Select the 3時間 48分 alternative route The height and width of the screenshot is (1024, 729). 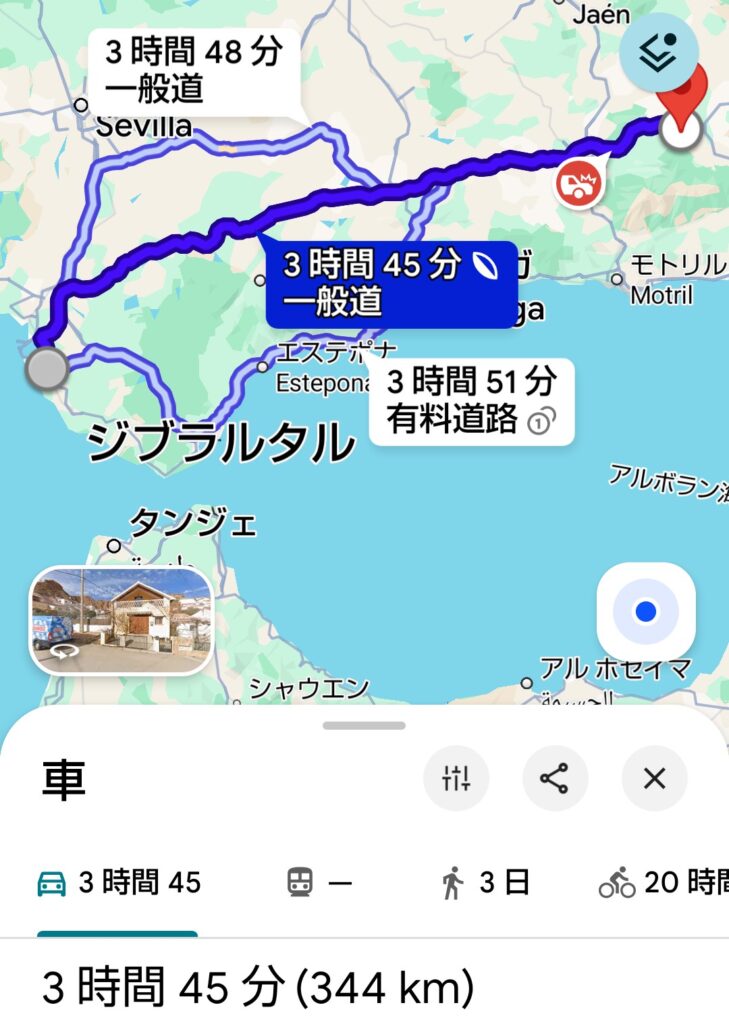click(x=193, y=69)
